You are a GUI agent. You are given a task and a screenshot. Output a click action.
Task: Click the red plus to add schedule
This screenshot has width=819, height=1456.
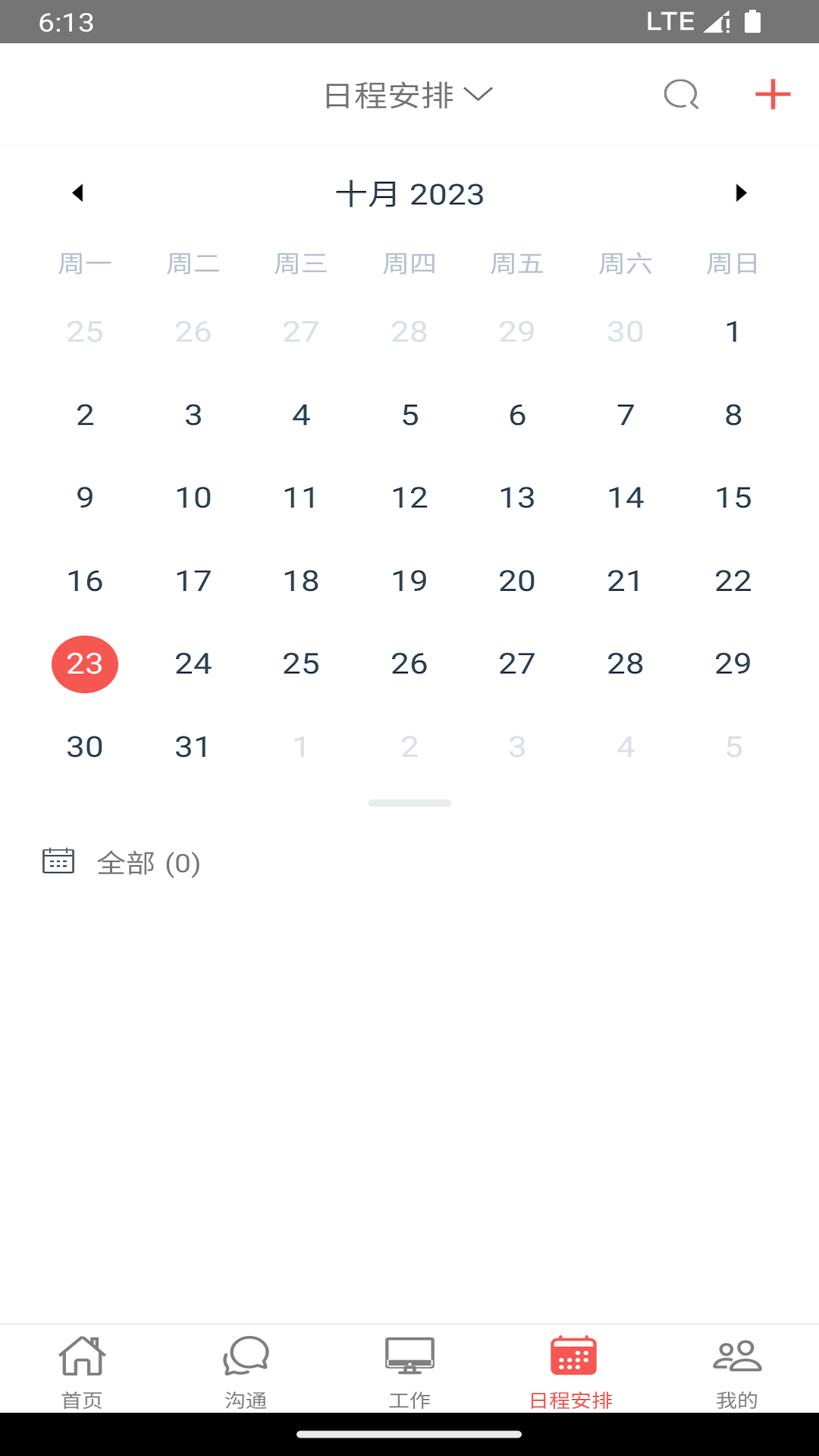tap(772, 94)
